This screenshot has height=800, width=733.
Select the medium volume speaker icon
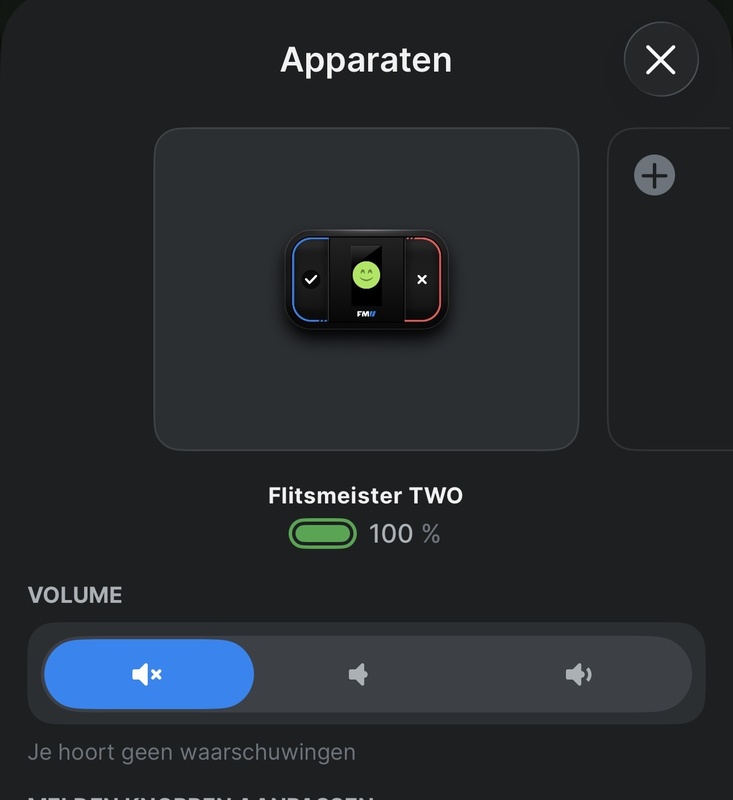356,673
